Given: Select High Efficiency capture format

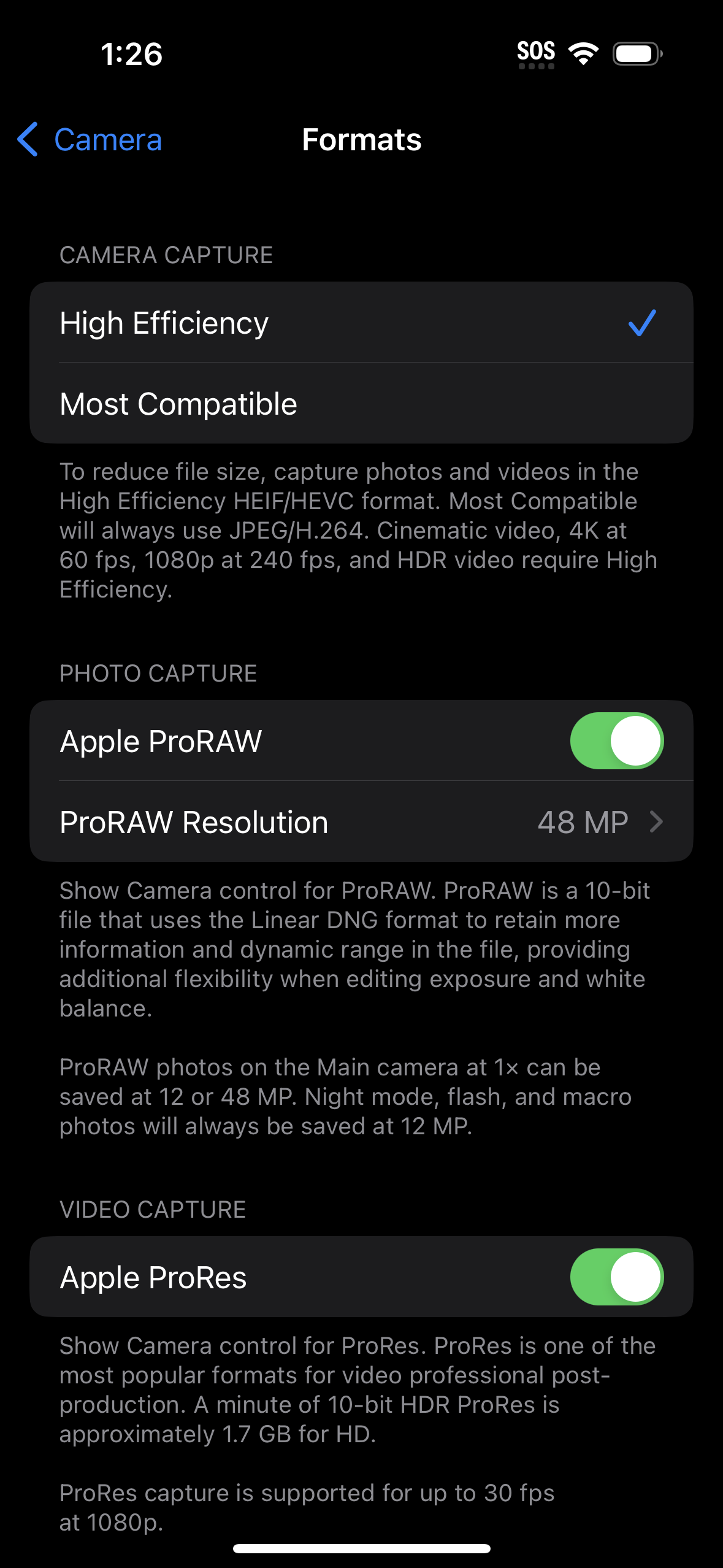Looking at the screenshot, I should click(361, 323).
